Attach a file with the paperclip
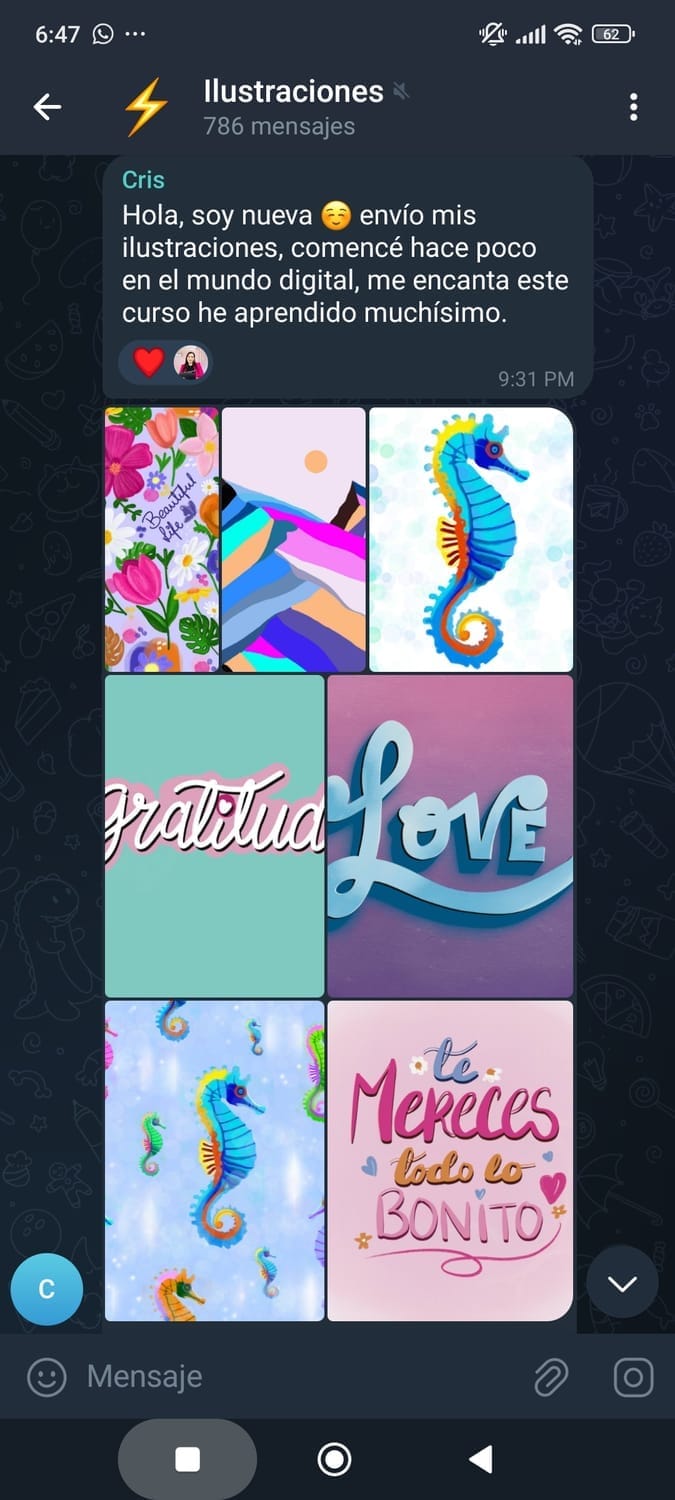 pos(550,1377)
